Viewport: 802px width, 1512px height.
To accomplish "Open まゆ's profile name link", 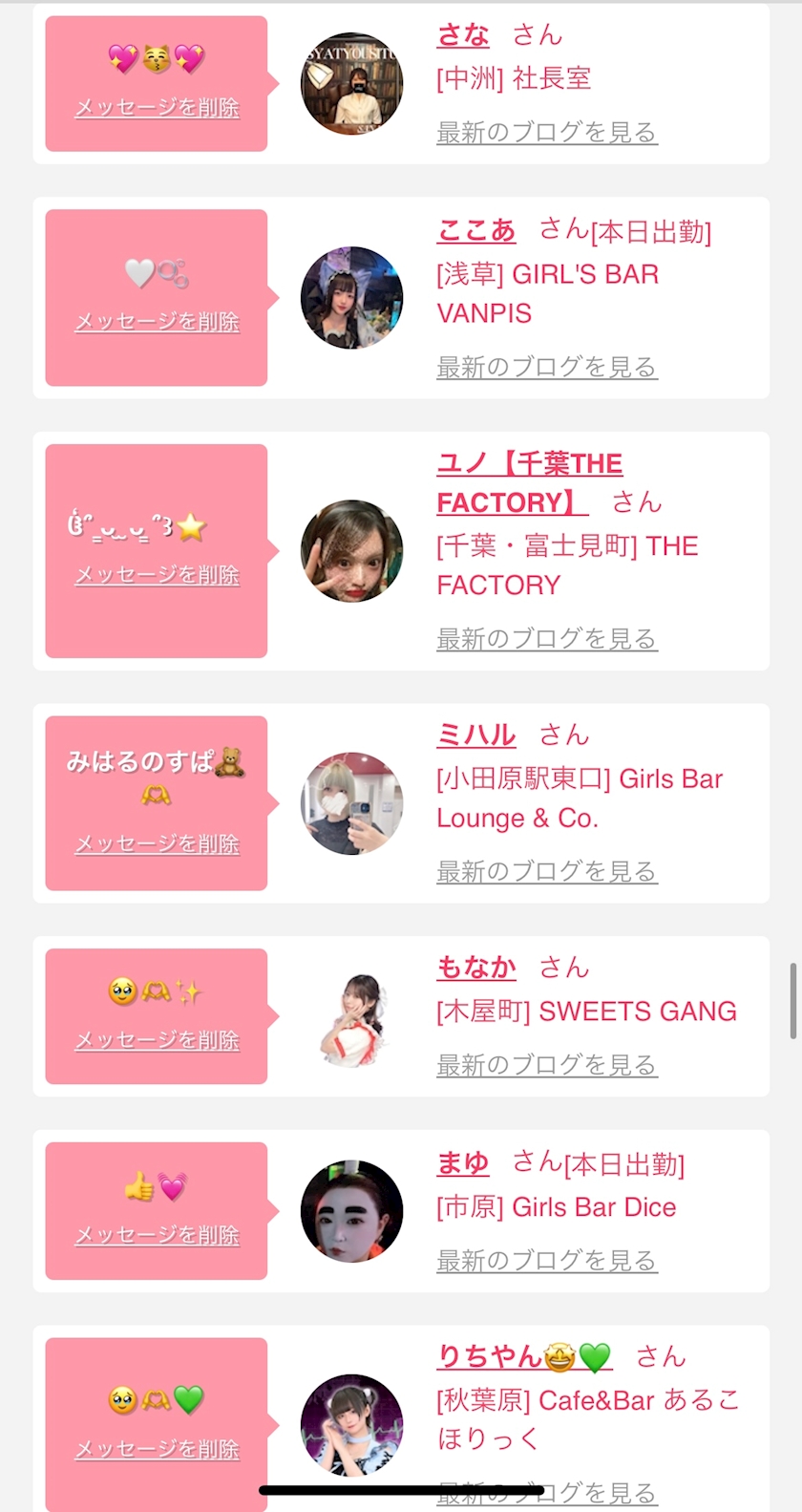I will 463,1162.
